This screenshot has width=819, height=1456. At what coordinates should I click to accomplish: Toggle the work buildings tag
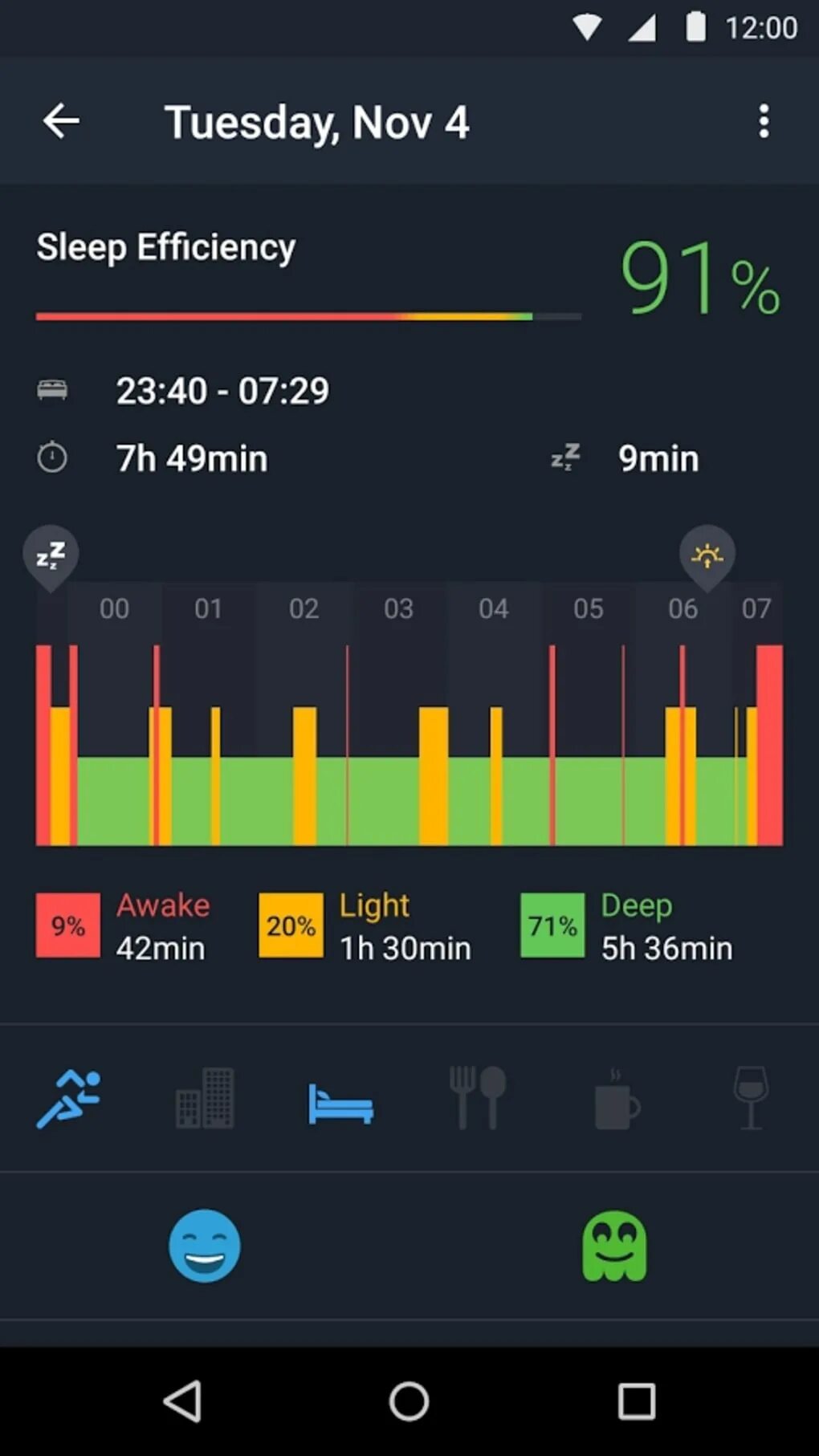pos(206,1098)
